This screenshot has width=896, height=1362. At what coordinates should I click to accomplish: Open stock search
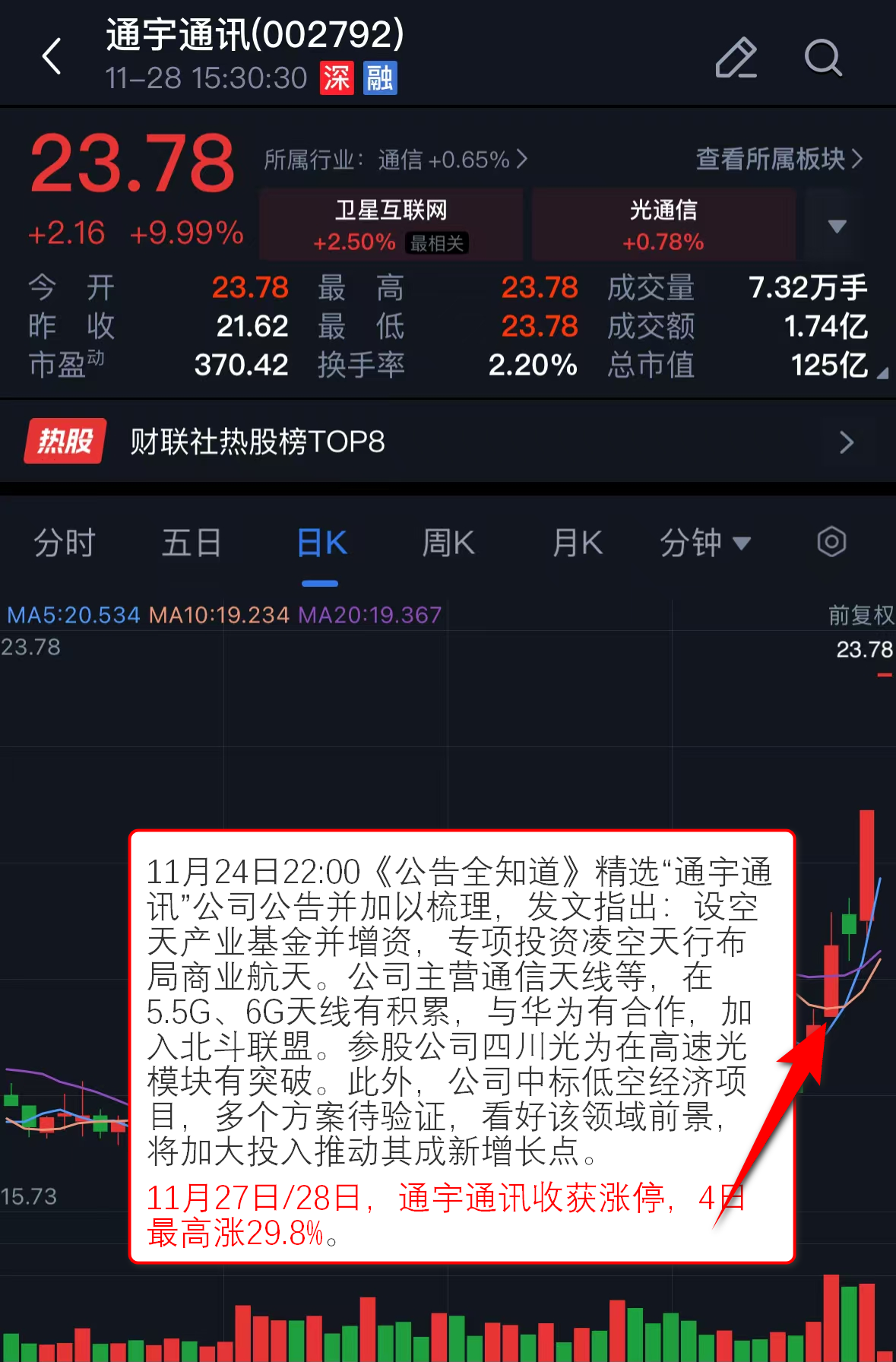(823, 58)
